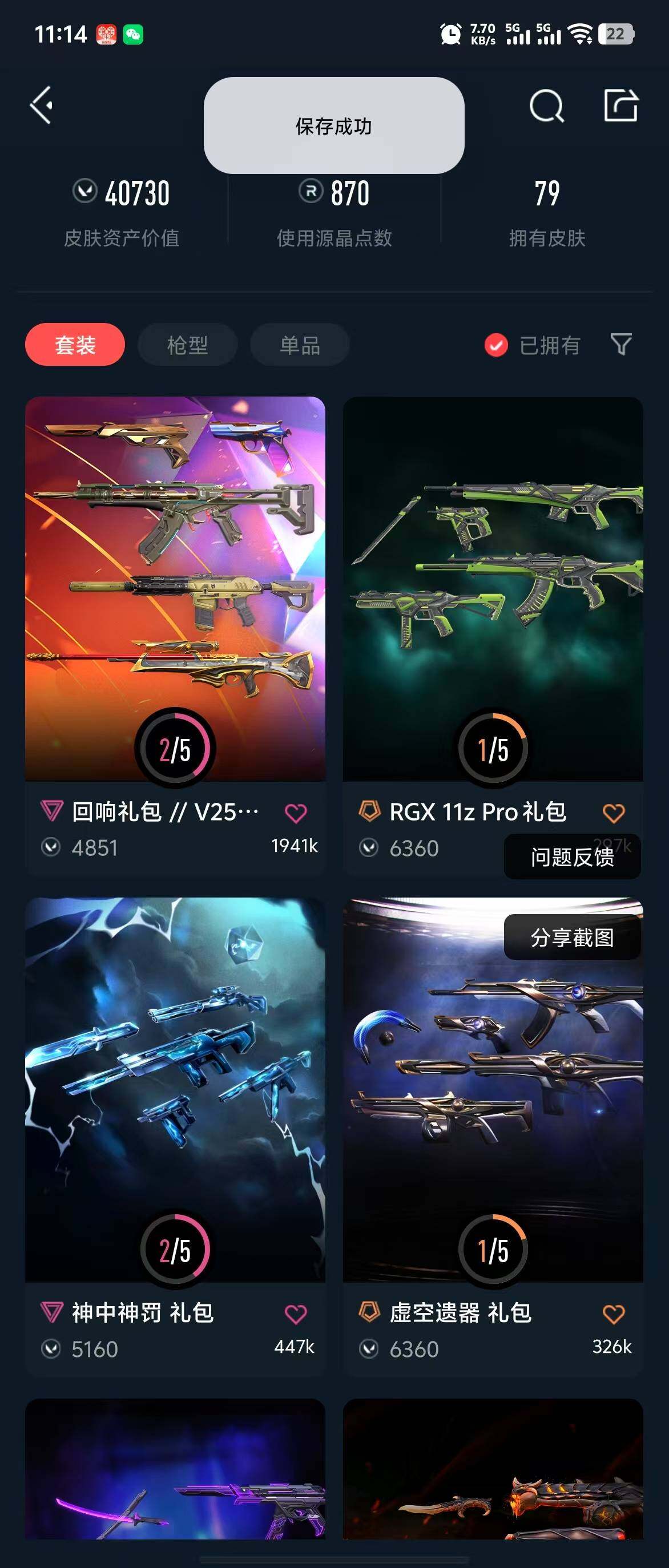Viewport: 669px width, 1568px height.
Task: Like the 神中神罚 礼包 bundle
Action: click(x=296, y=1314)
